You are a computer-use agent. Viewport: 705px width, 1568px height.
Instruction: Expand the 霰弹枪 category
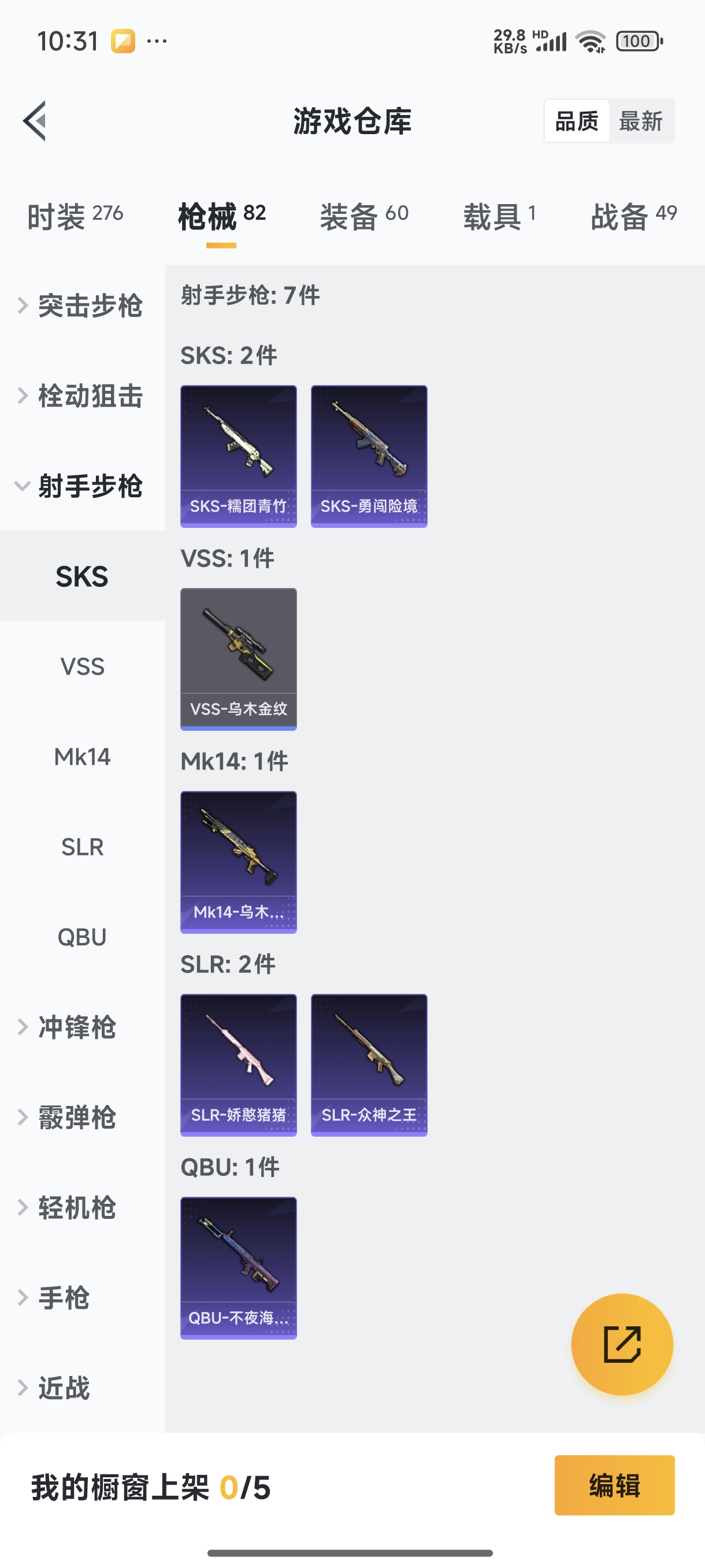pos(76,1118)
